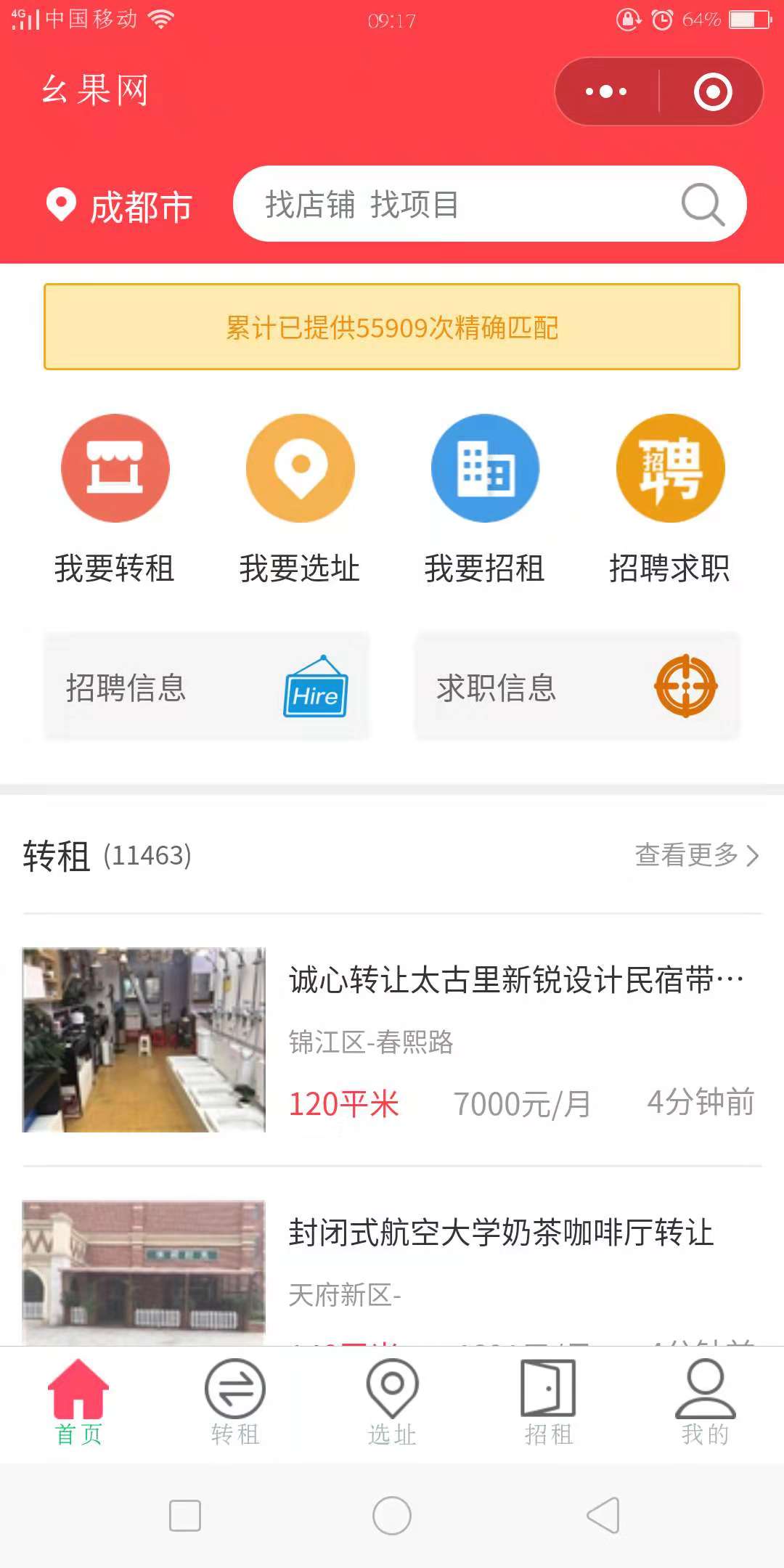Viewport: 784px width, 1568px height.
Task: Open the 累计已提供55909次精确匹配 banner
Action: click(392, 327)
